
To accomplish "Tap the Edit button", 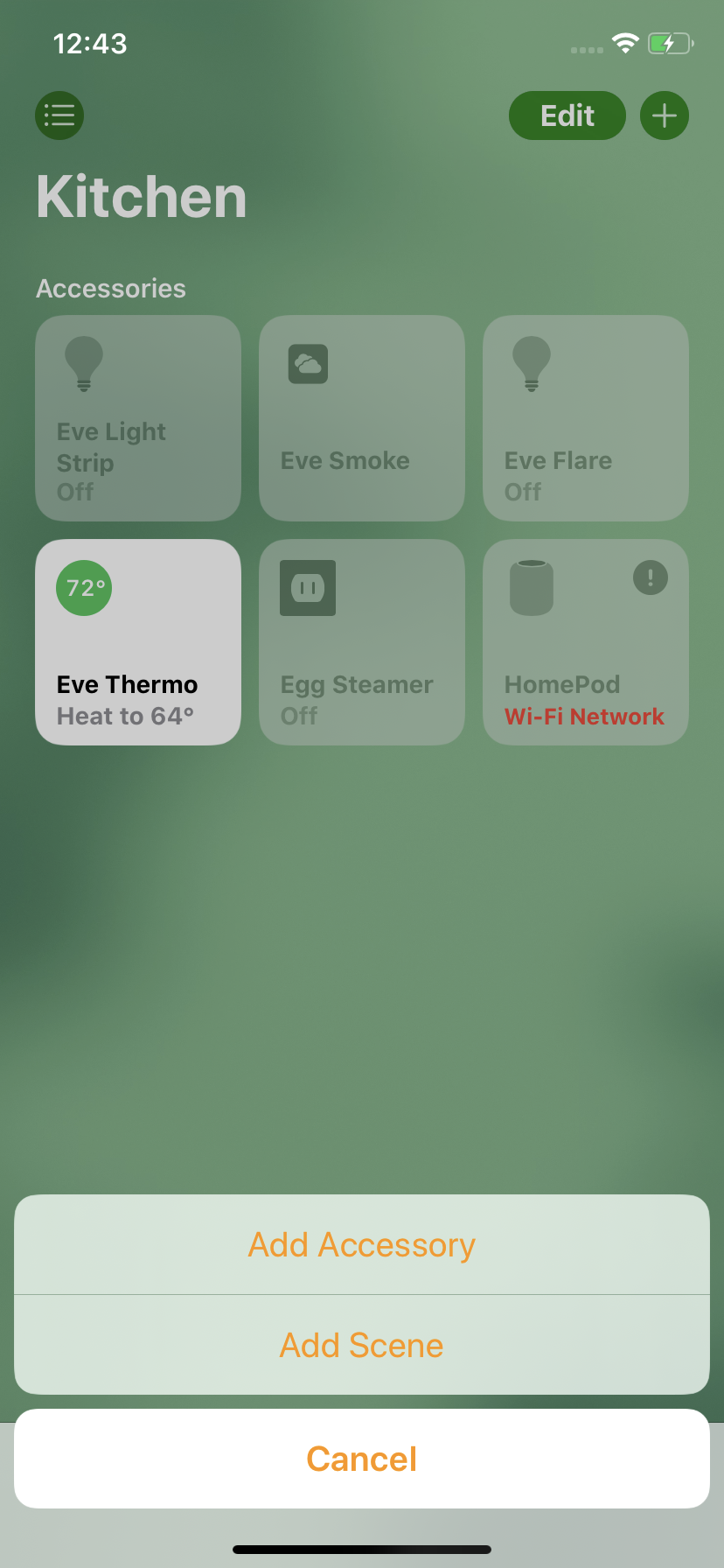I will [x=567, y=115].
